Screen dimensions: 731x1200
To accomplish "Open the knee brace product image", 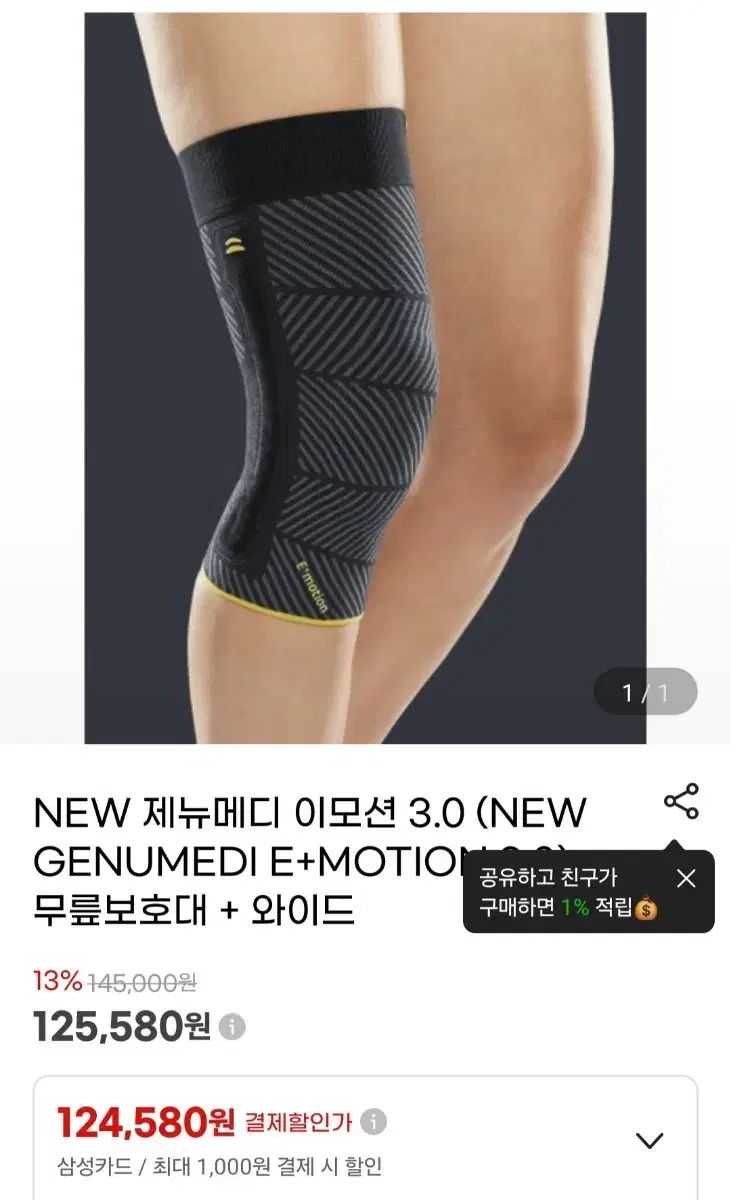I will (365, 378).
